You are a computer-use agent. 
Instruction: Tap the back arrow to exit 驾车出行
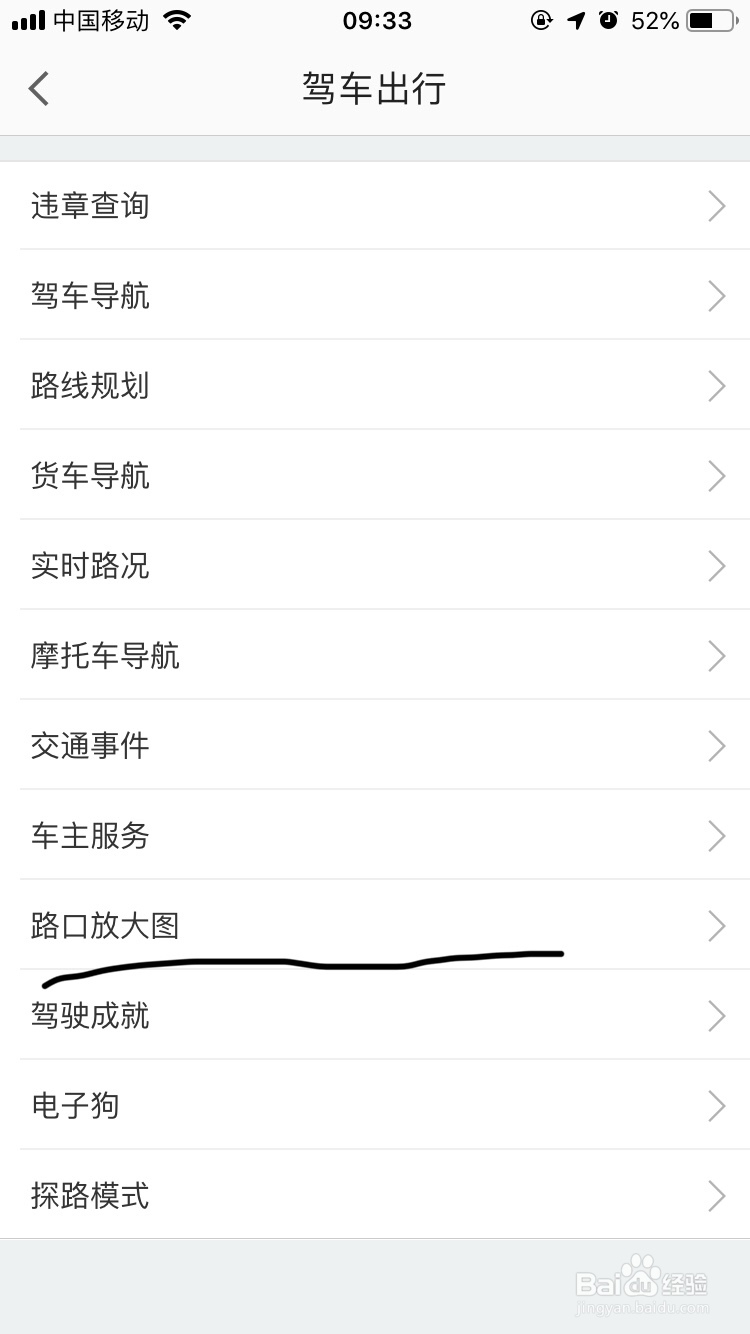tap(38, 88)
